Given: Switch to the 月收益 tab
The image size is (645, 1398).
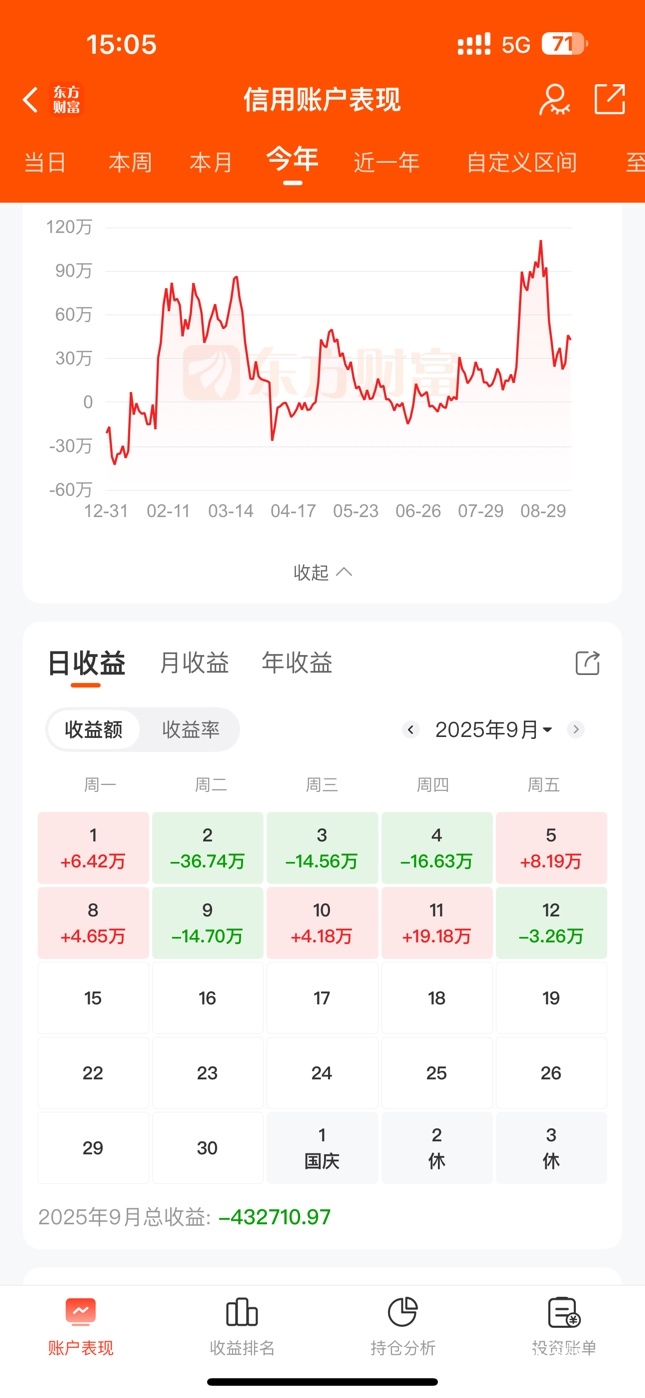Looking at the screenshot, I should click(x=194, y=663).
